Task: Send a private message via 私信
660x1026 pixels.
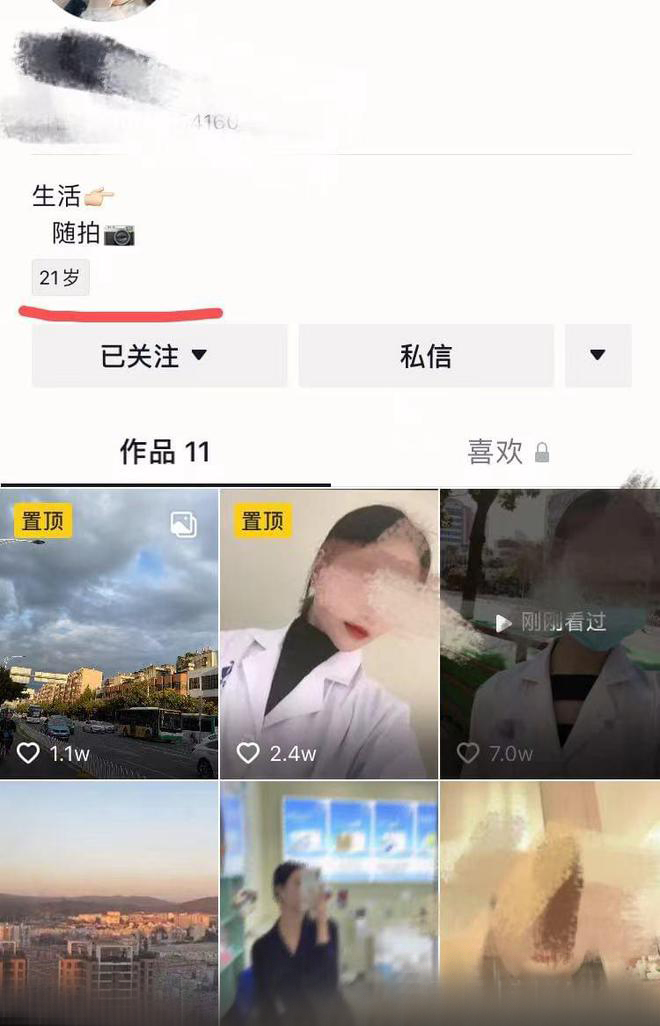Action: pyautogui.click(x=426, y=356)
